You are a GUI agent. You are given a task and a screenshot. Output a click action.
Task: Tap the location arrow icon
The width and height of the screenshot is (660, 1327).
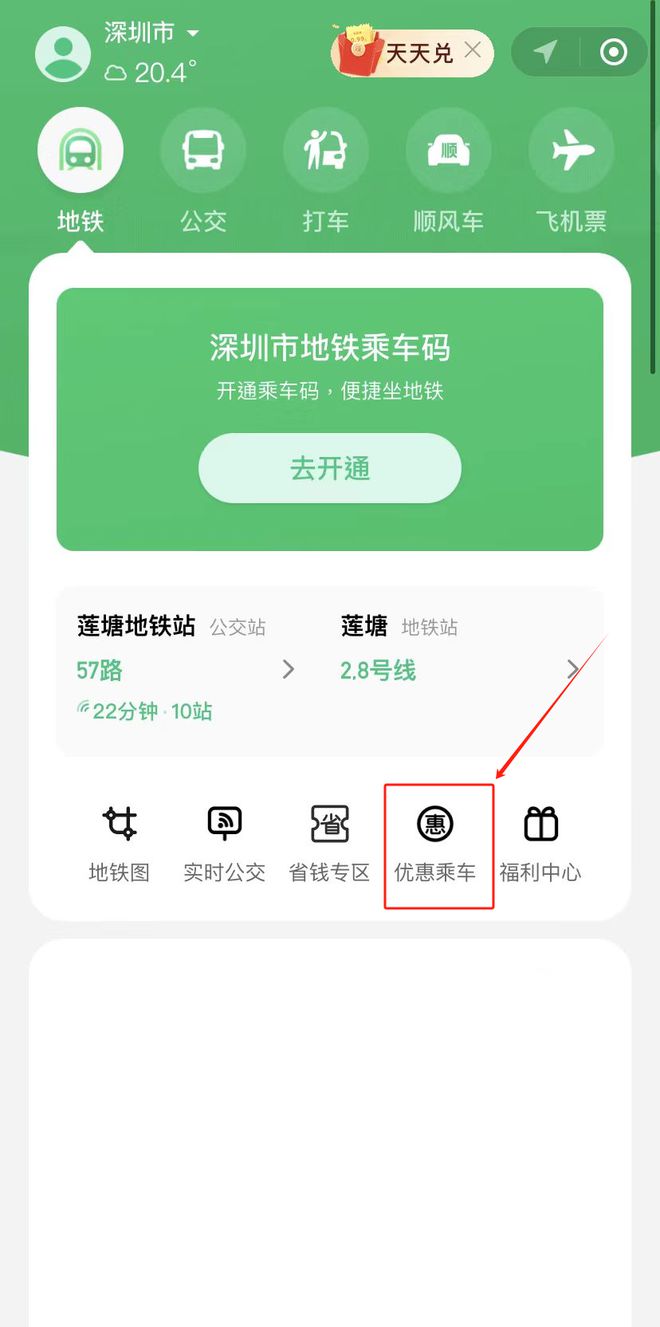(x=544, y=53)
